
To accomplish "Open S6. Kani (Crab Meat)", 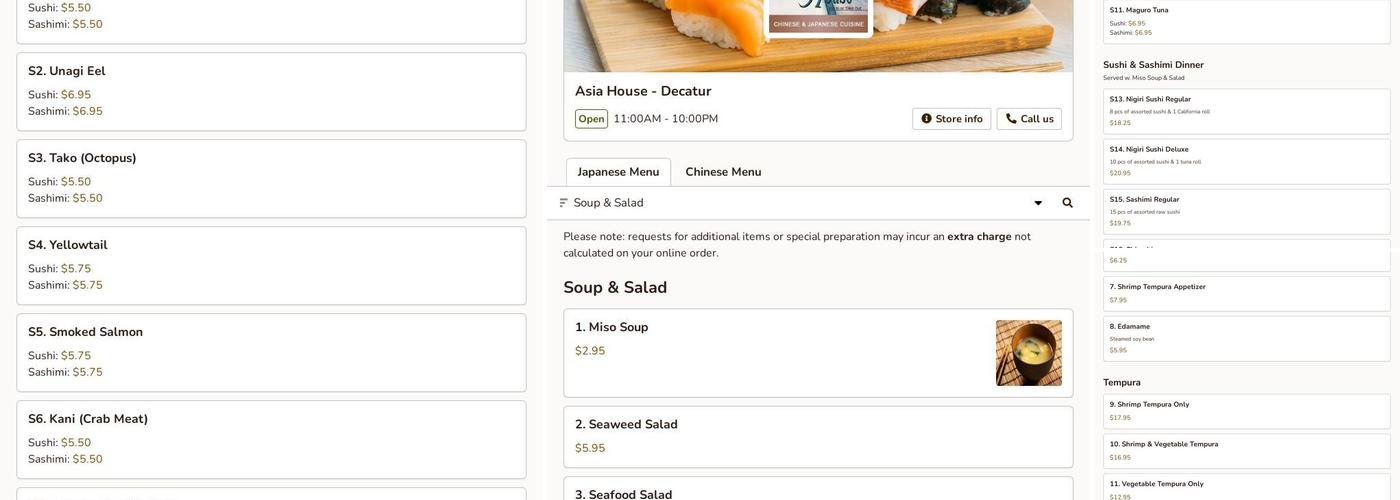I will click(x=271, y=440).
